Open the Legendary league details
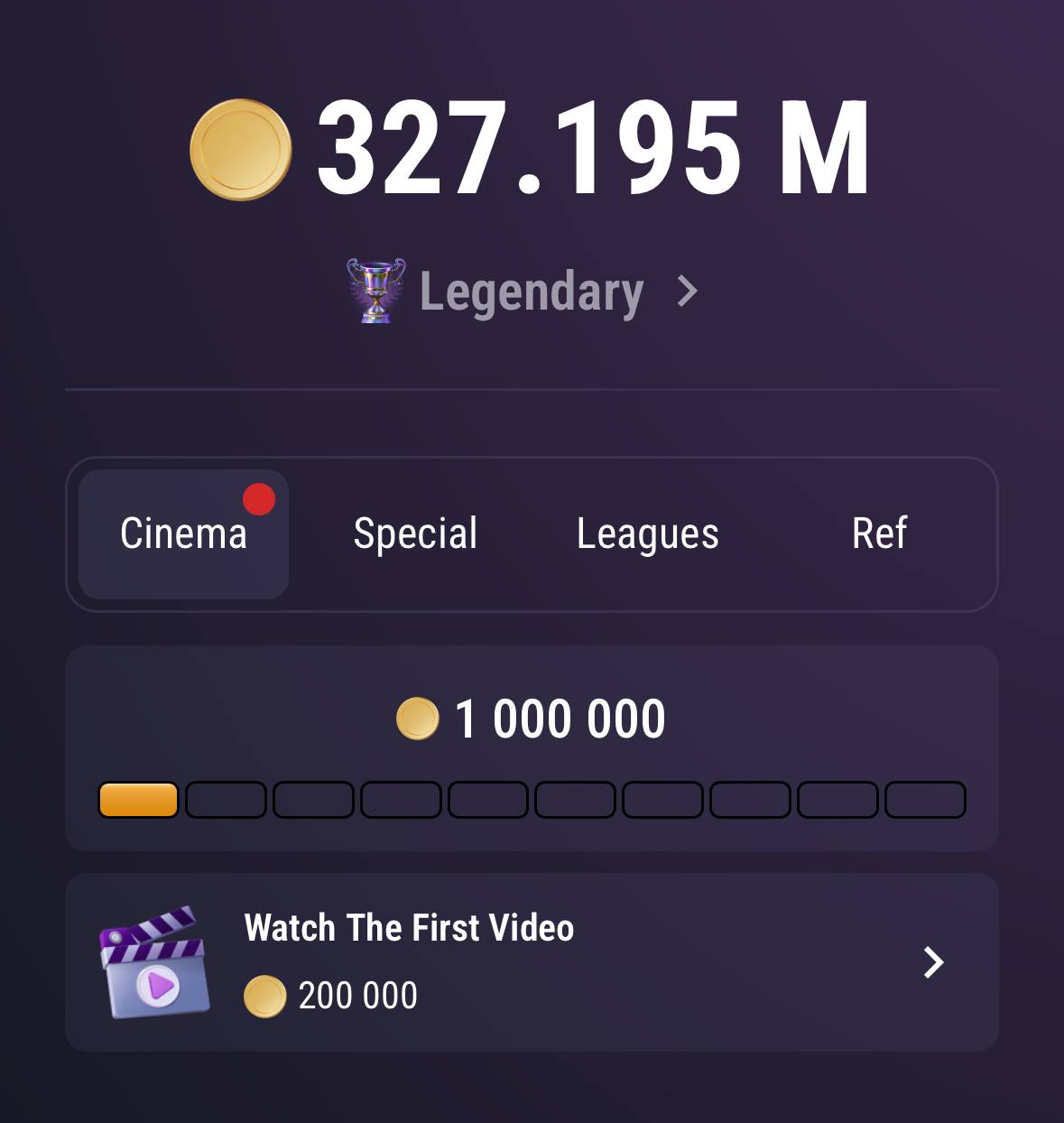1064x1123 pixels. [x=531, y=292]
